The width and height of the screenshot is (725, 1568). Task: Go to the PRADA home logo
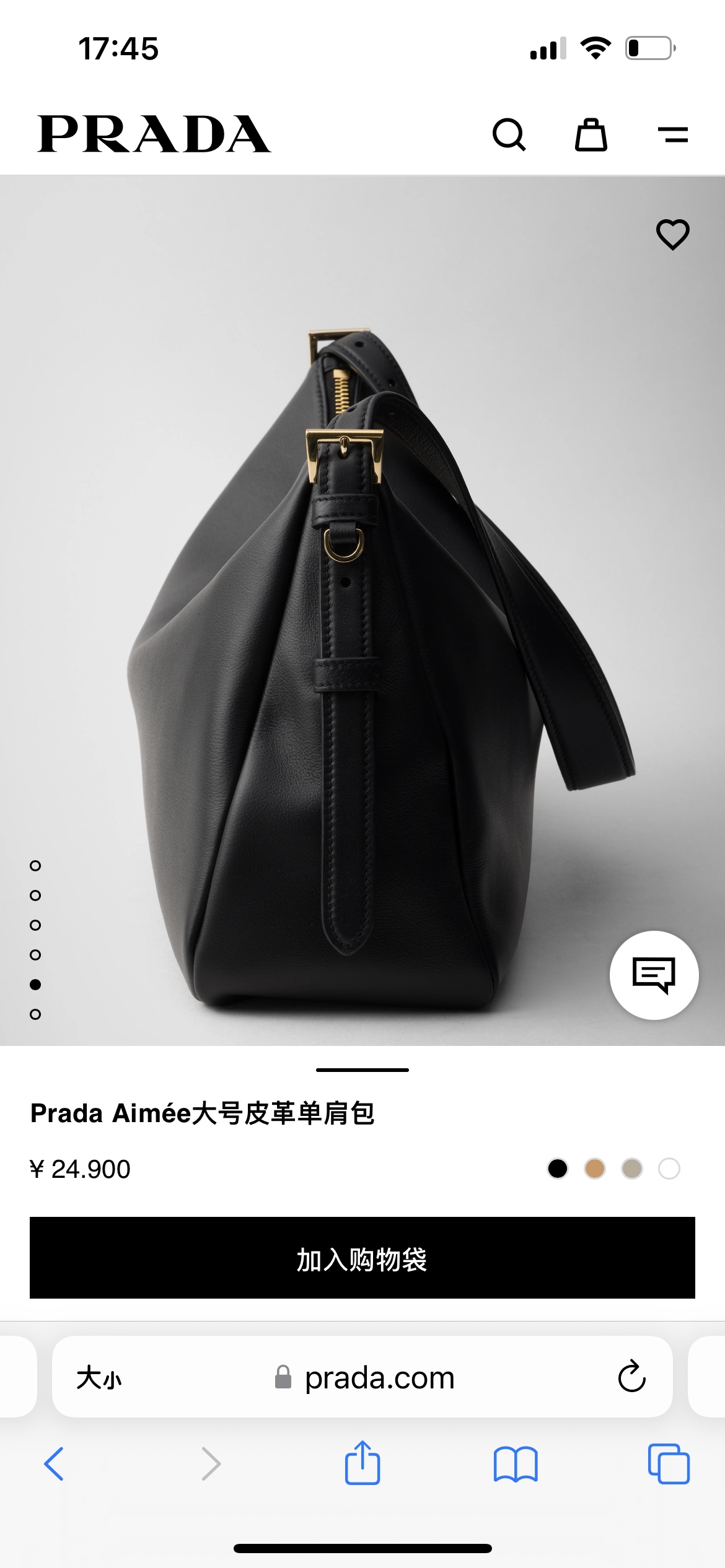pyautogui.click(x=154, y=134)
